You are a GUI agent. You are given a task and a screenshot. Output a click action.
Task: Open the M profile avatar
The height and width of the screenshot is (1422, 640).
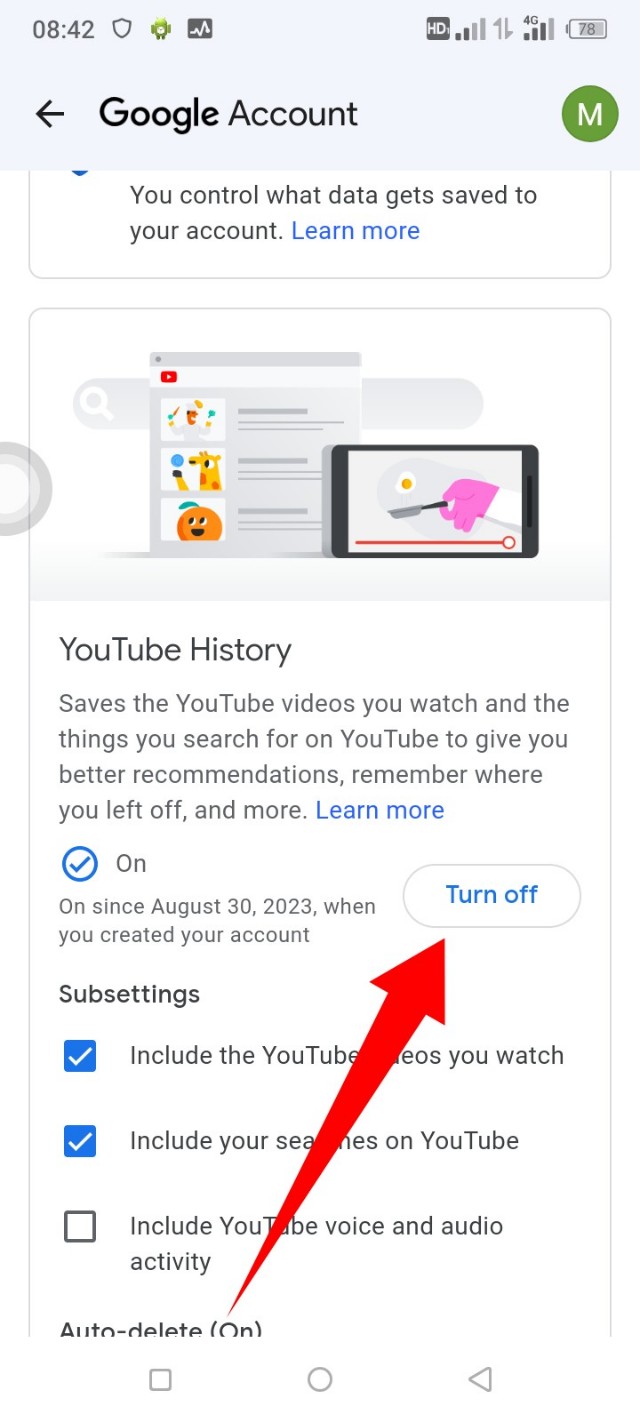click(589, 114)
